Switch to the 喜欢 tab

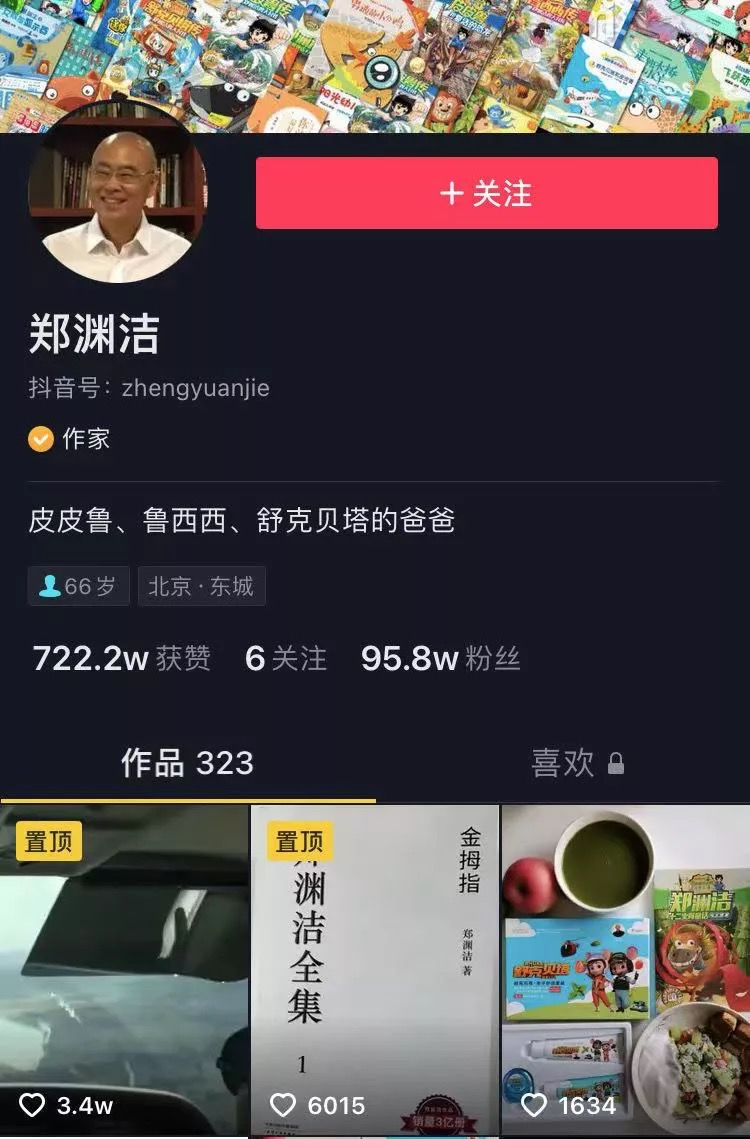click(577, 763)
